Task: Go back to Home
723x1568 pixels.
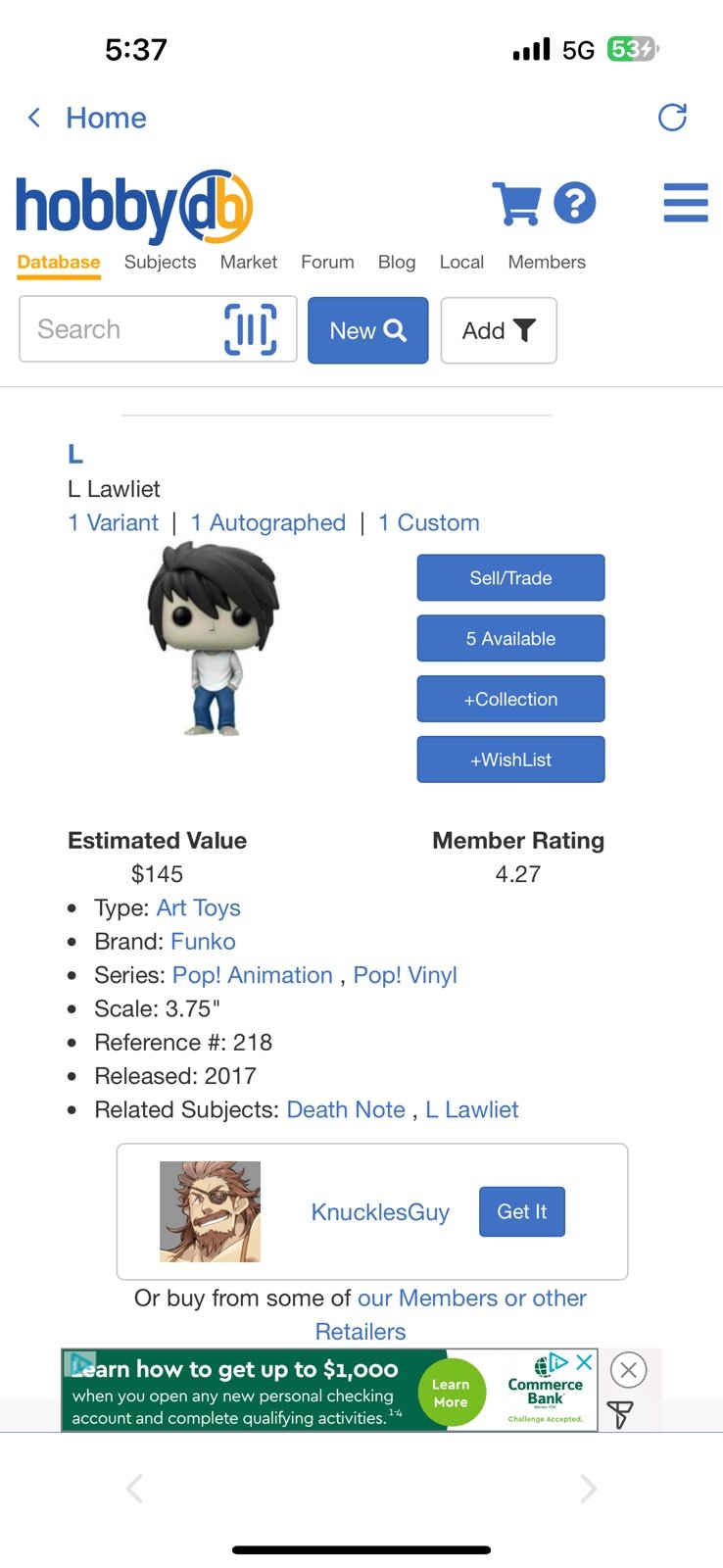Action: pyautogui.click(x=86, y=118)
